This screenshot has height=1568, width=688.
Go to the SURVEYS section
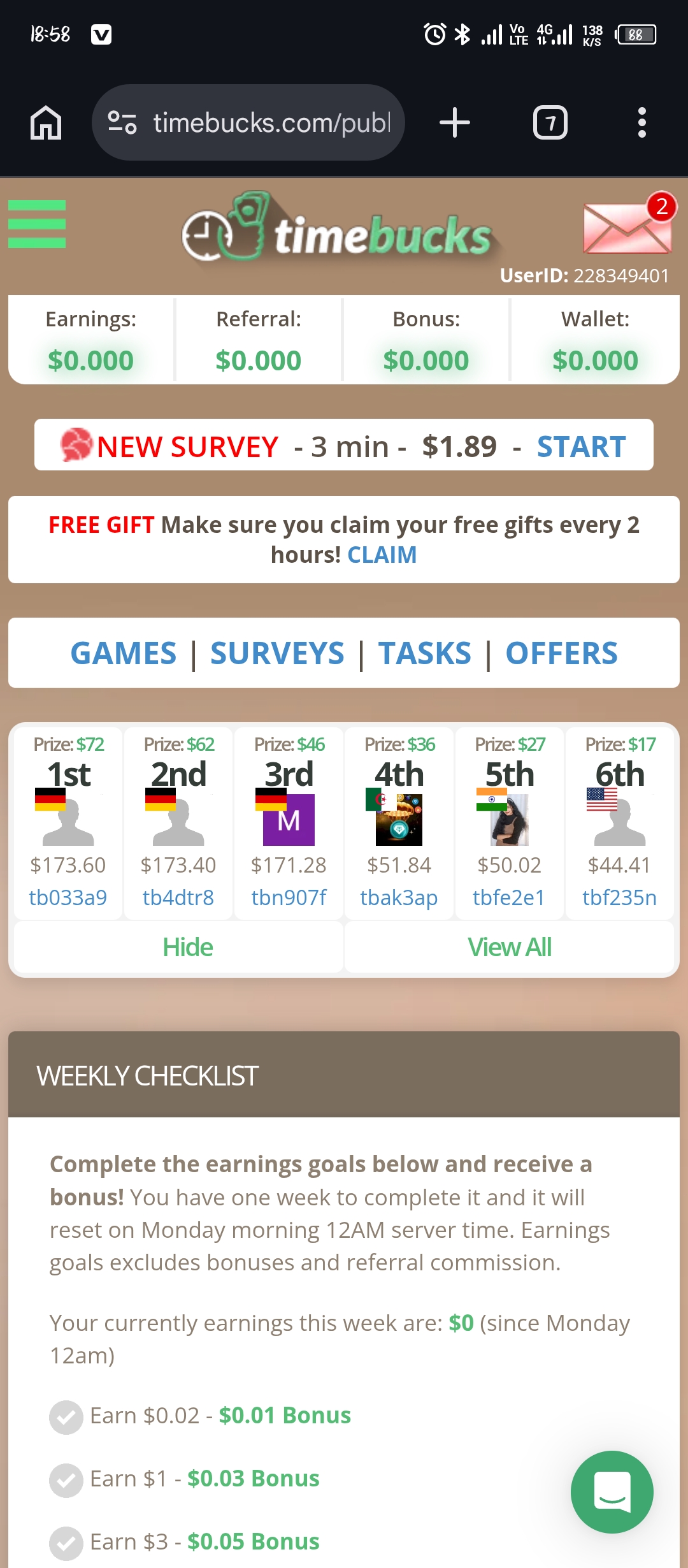[x=277, y=653]
